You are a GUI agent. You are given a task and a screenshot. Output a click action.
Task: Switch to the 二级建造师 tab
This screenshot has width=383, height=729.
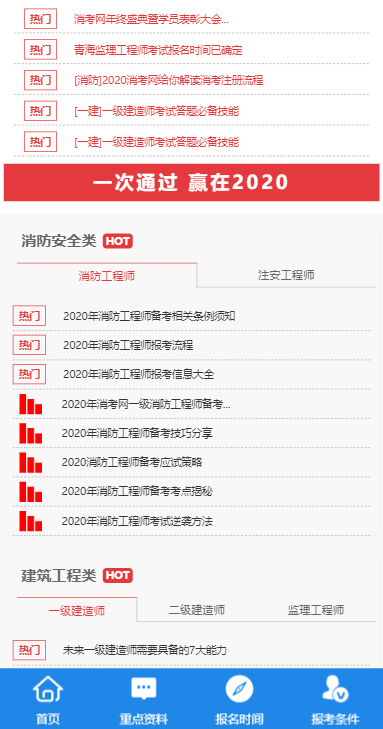point(197,610)
